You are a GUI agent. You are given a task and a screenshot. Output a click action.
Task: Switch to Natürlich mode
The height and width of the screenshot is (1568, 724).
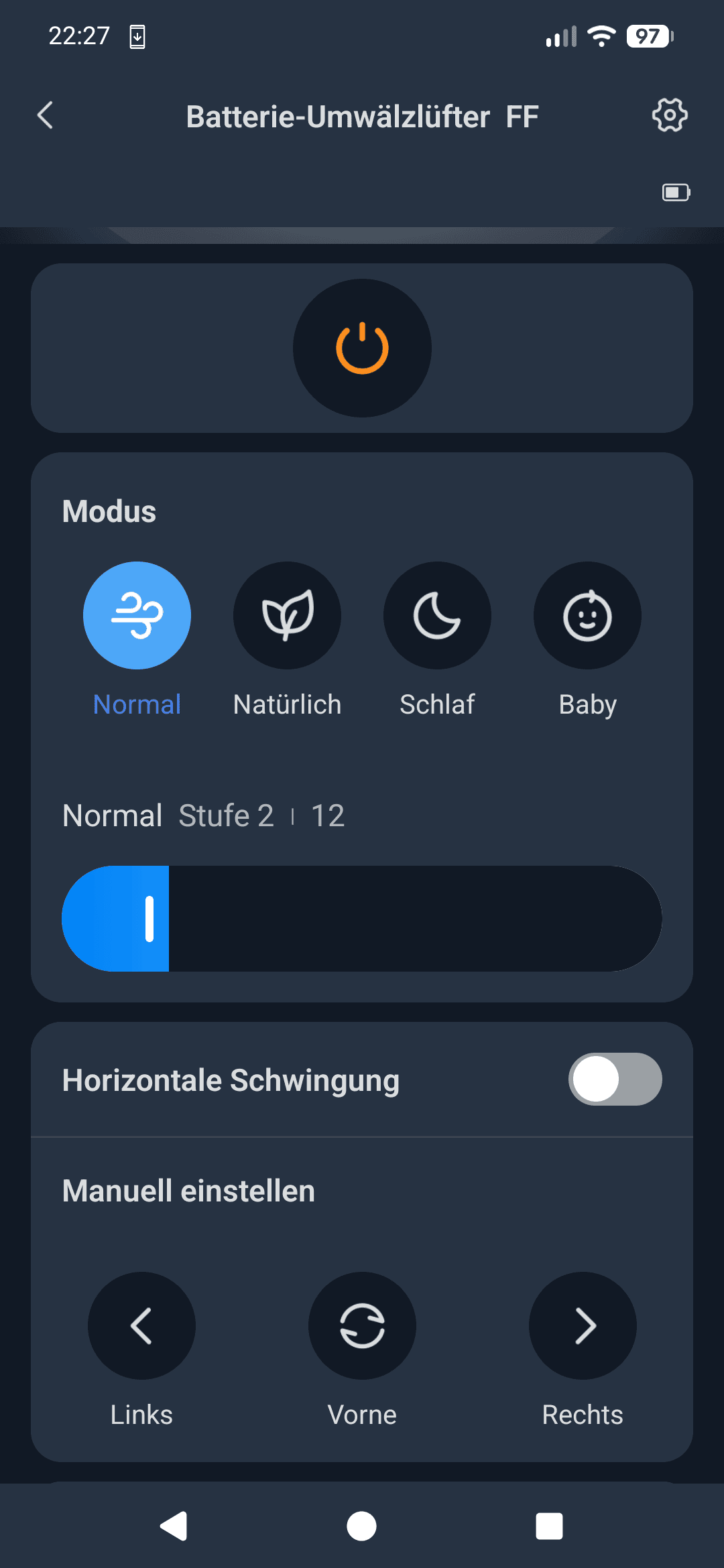[x=287, y=615]
